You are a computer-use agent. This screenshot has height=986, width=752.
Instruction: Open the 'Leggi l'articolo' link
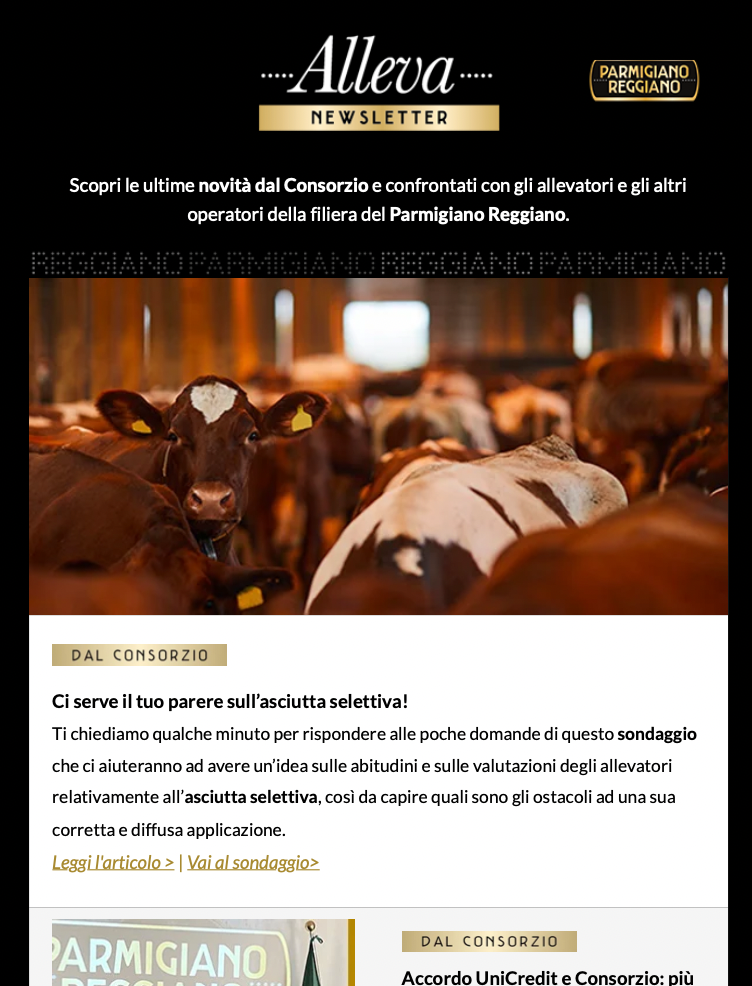[112, 862]
